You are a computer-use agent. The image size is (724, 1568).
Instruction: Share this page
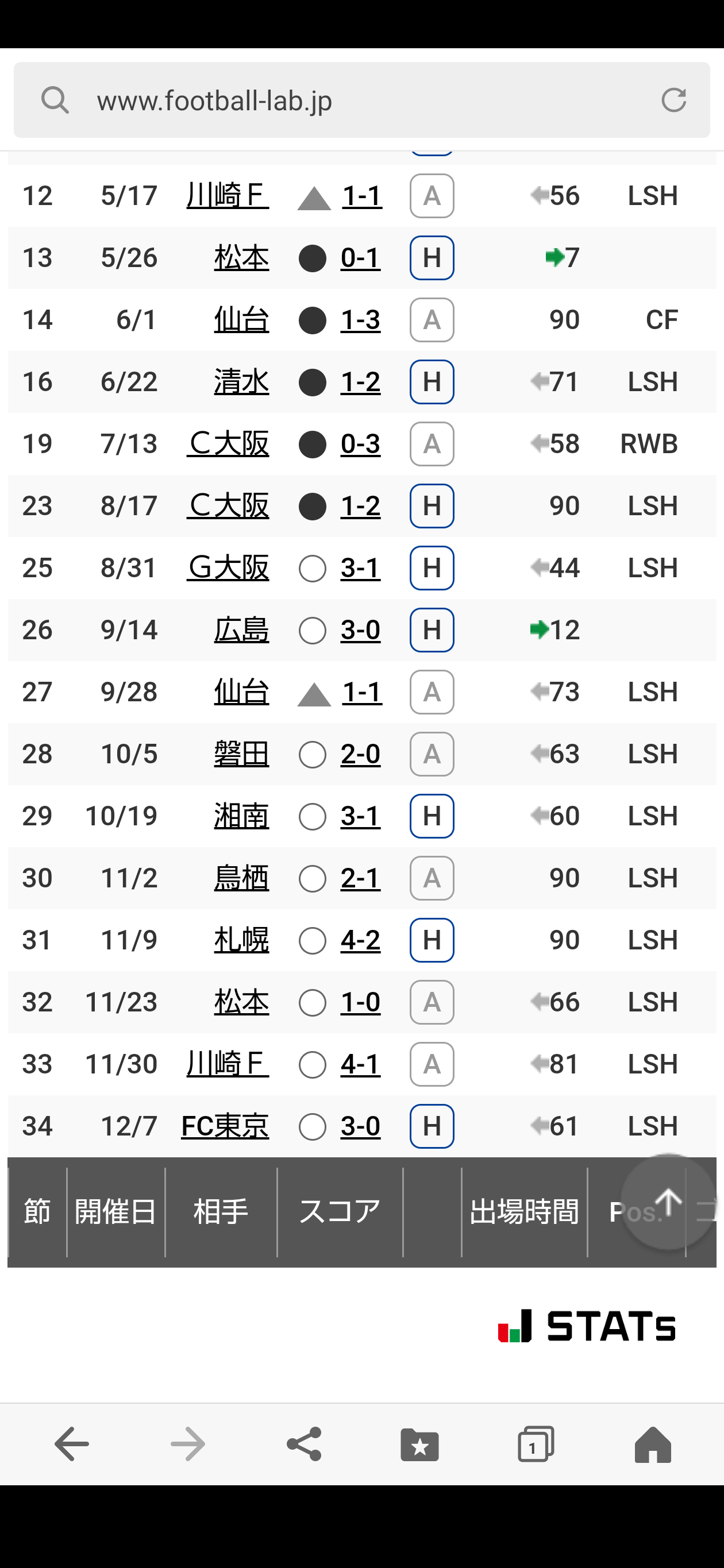point(304,1444)
